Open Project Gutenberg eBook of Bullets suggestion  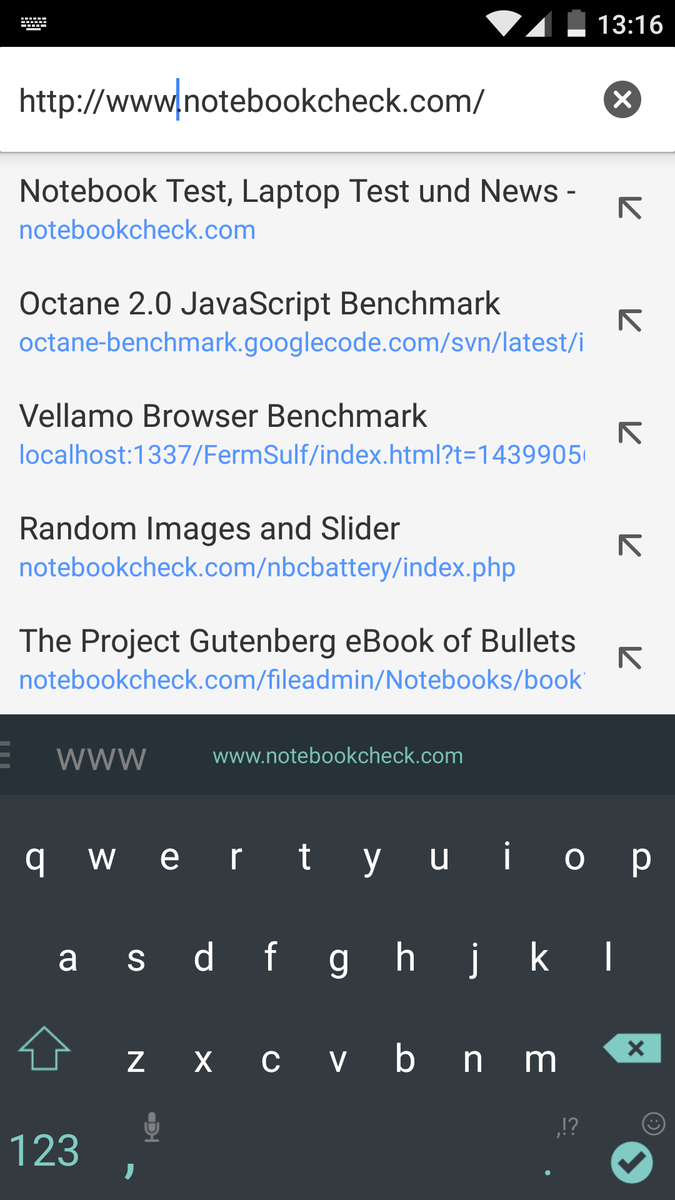pyautogui.click(x=300, y=659)
